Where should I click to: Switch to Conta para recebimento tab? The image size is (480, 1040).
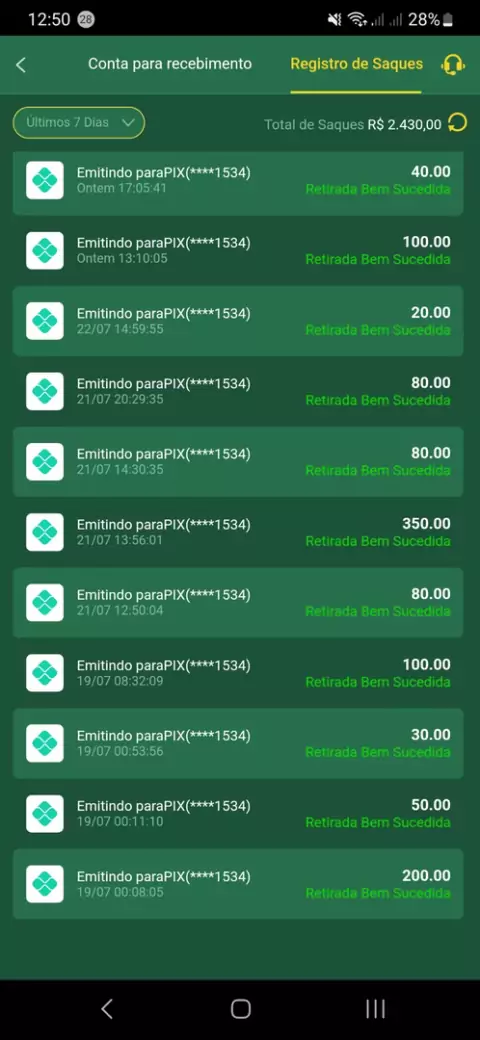click(x=170, y=64)
